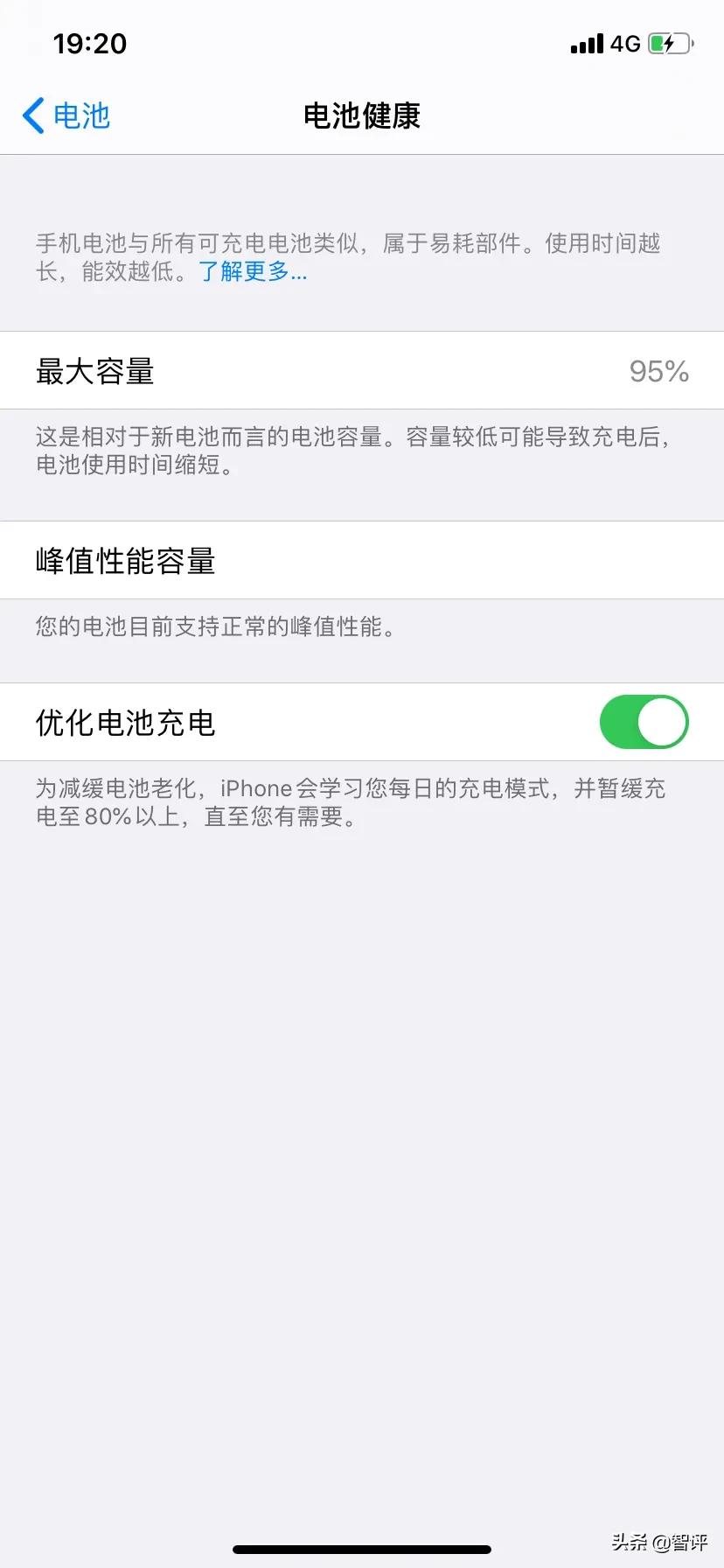Viewport: 724px width, 1568px height.
Task: Turn off the 优化电池充电 switch
Action: point(644,722)
